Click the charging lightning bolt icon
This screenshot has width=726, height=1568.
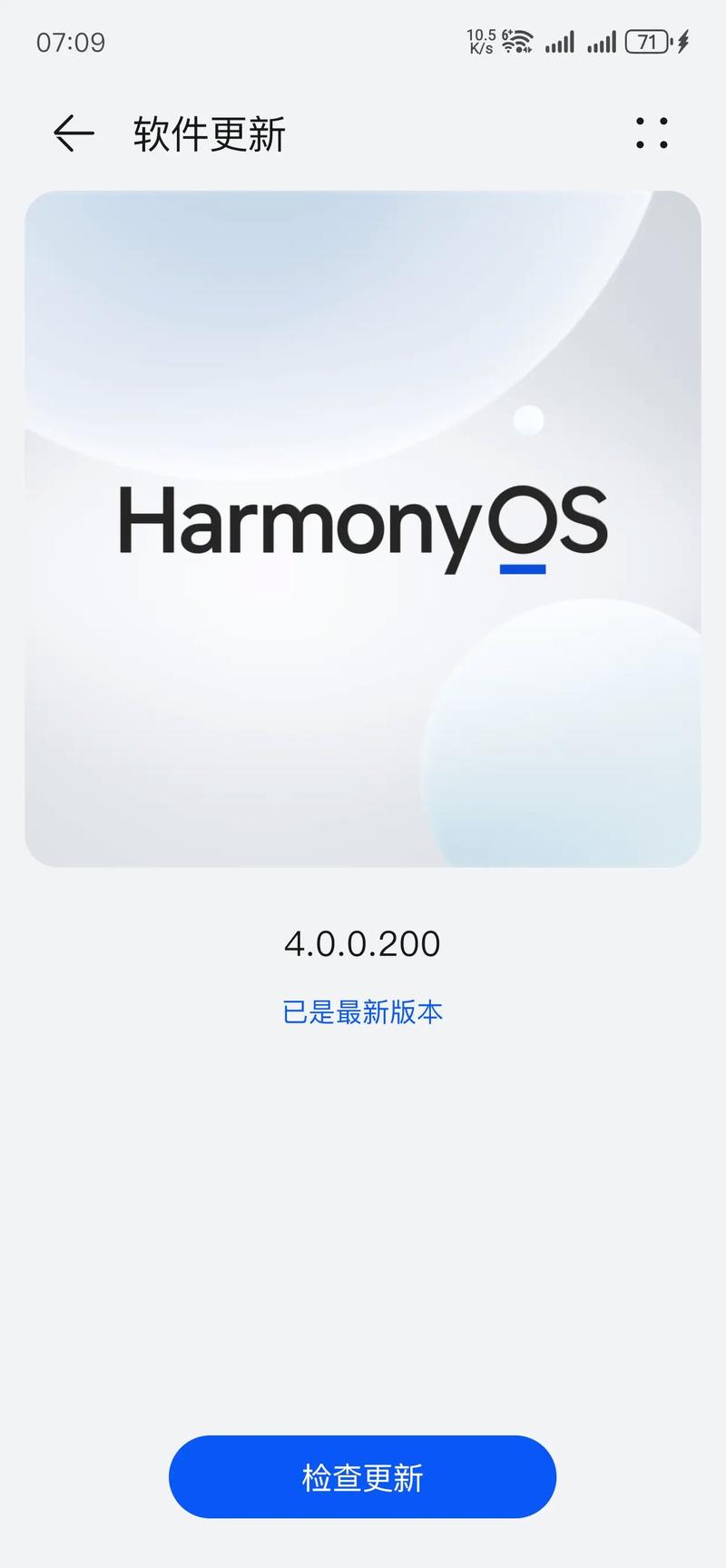(x=682, y=40)
